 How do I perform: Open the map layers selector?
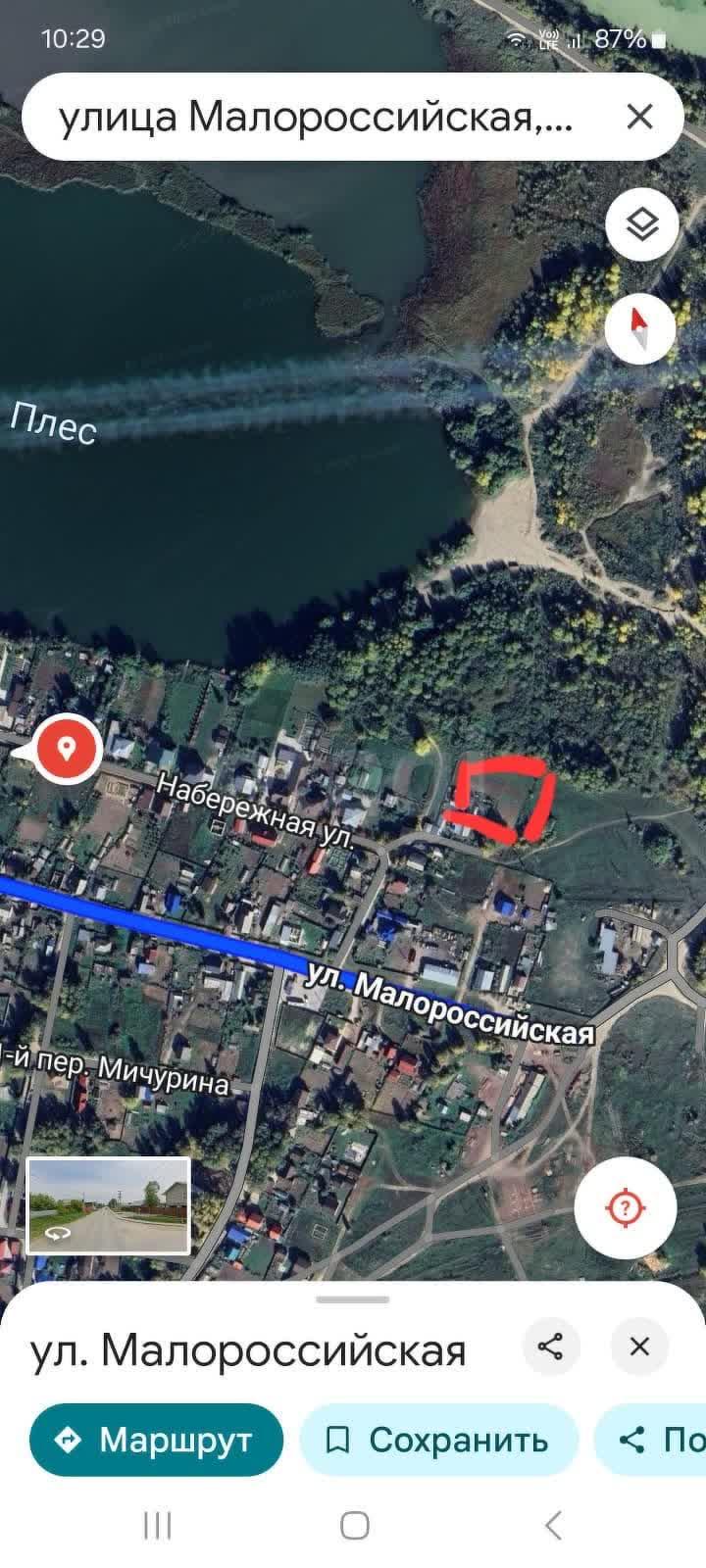tap(641, 225)
